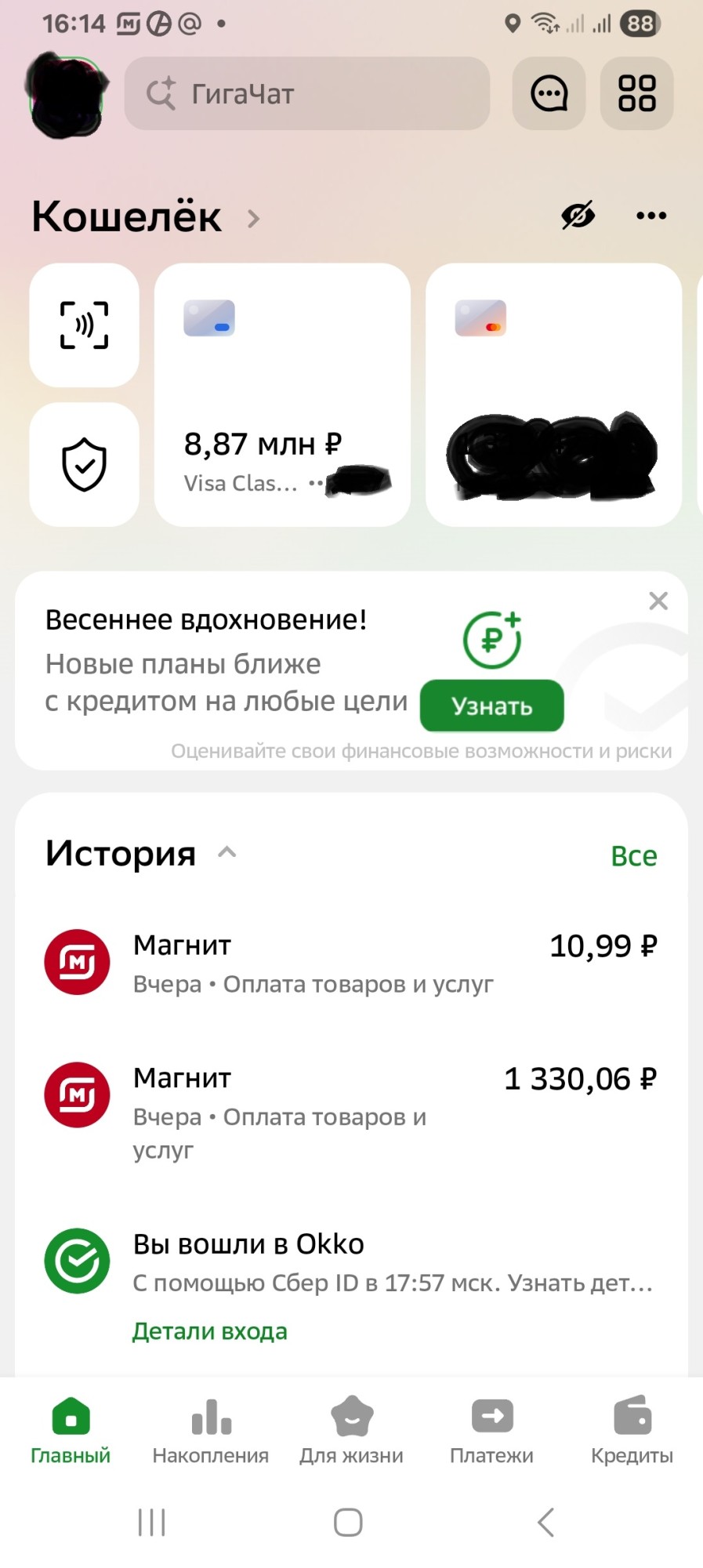Open the services grid menu
Screen dimensions: 703x1568
coord(636,93)
